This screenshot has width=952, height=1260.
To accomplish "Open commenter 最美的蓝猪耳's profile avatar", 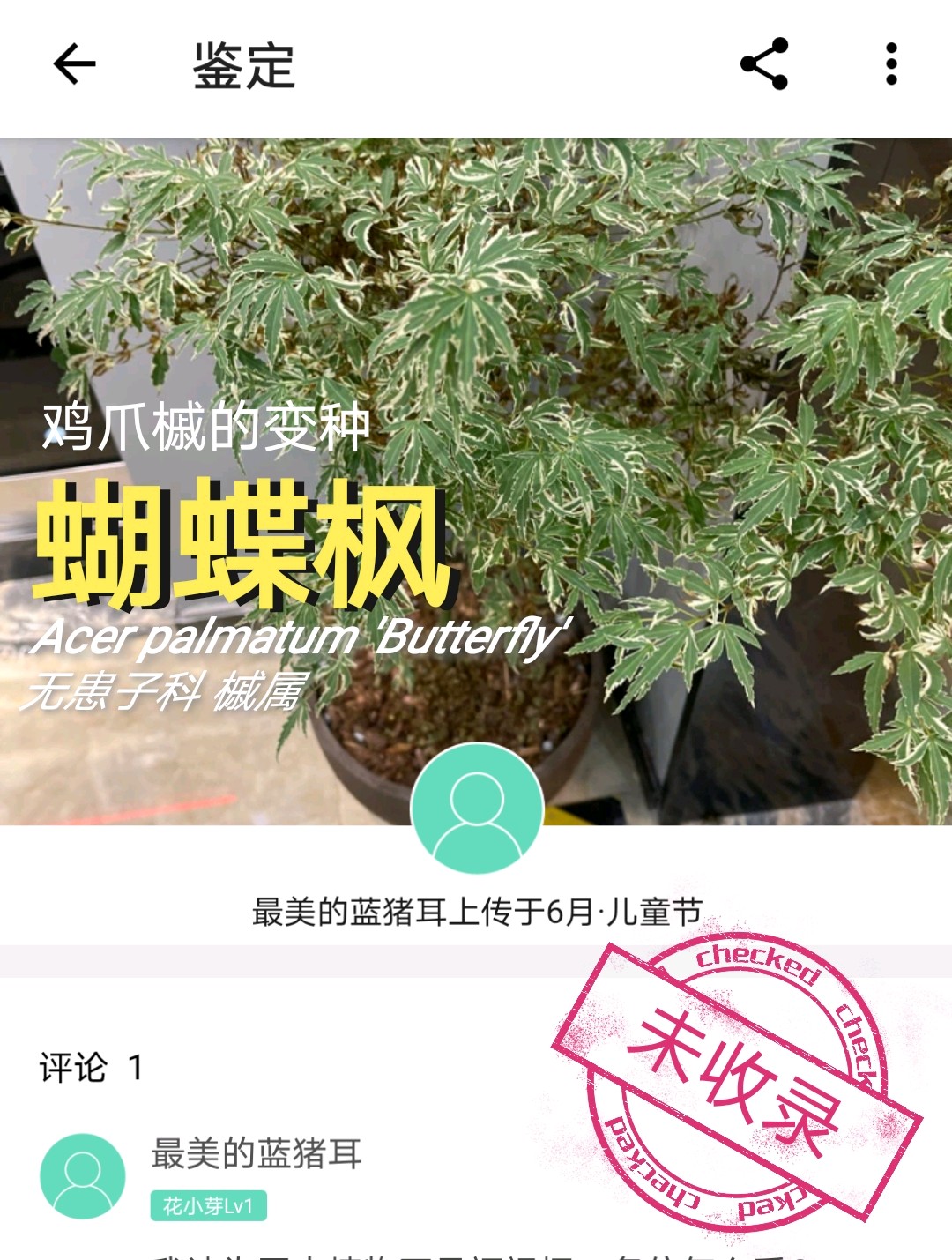I will point(83,1175).
